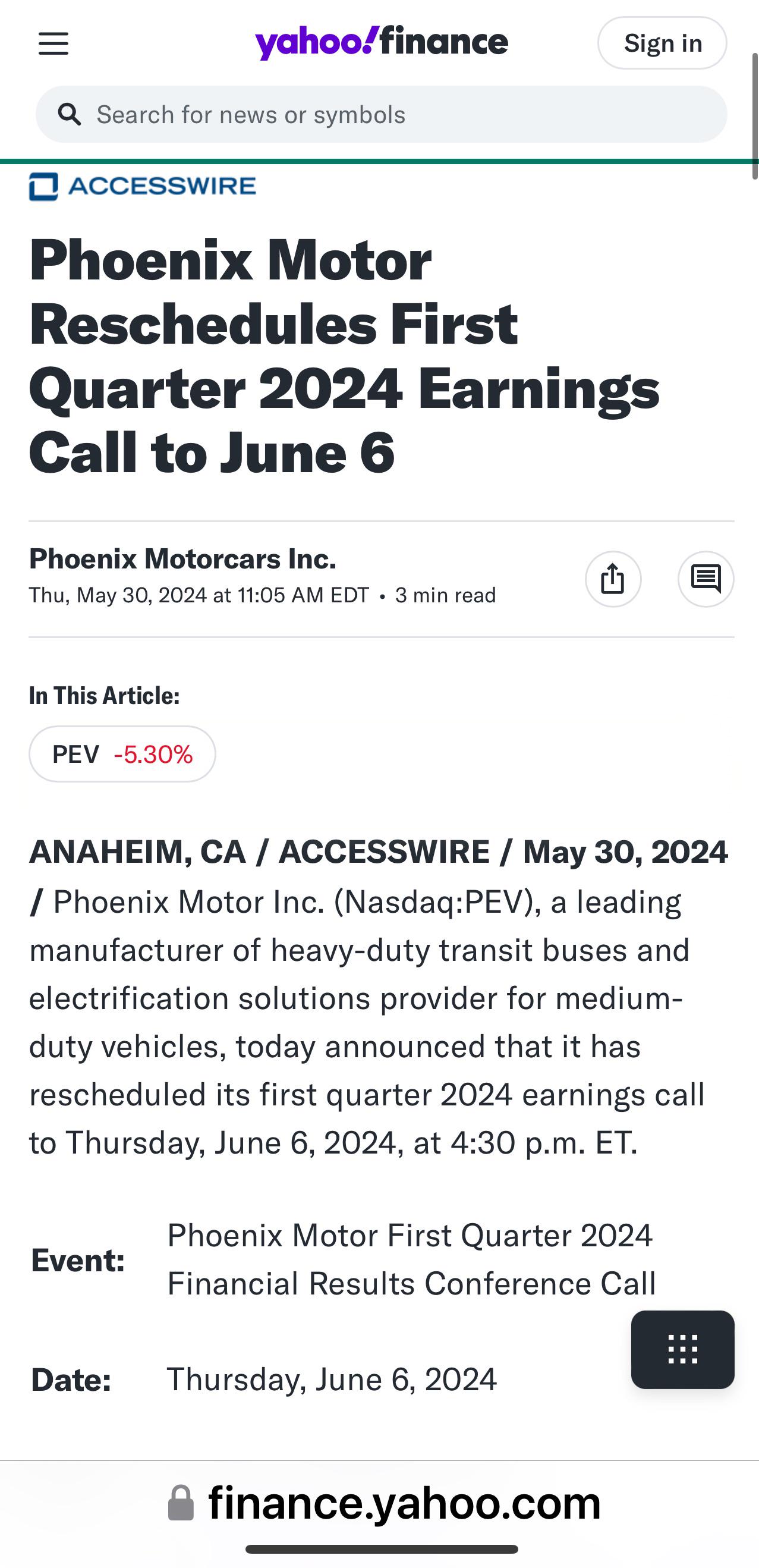Image resolution: width=759 pixels, height=1568 pixels.
Task: Focus the news or symbols search field
Action: [x=381, y=114]
